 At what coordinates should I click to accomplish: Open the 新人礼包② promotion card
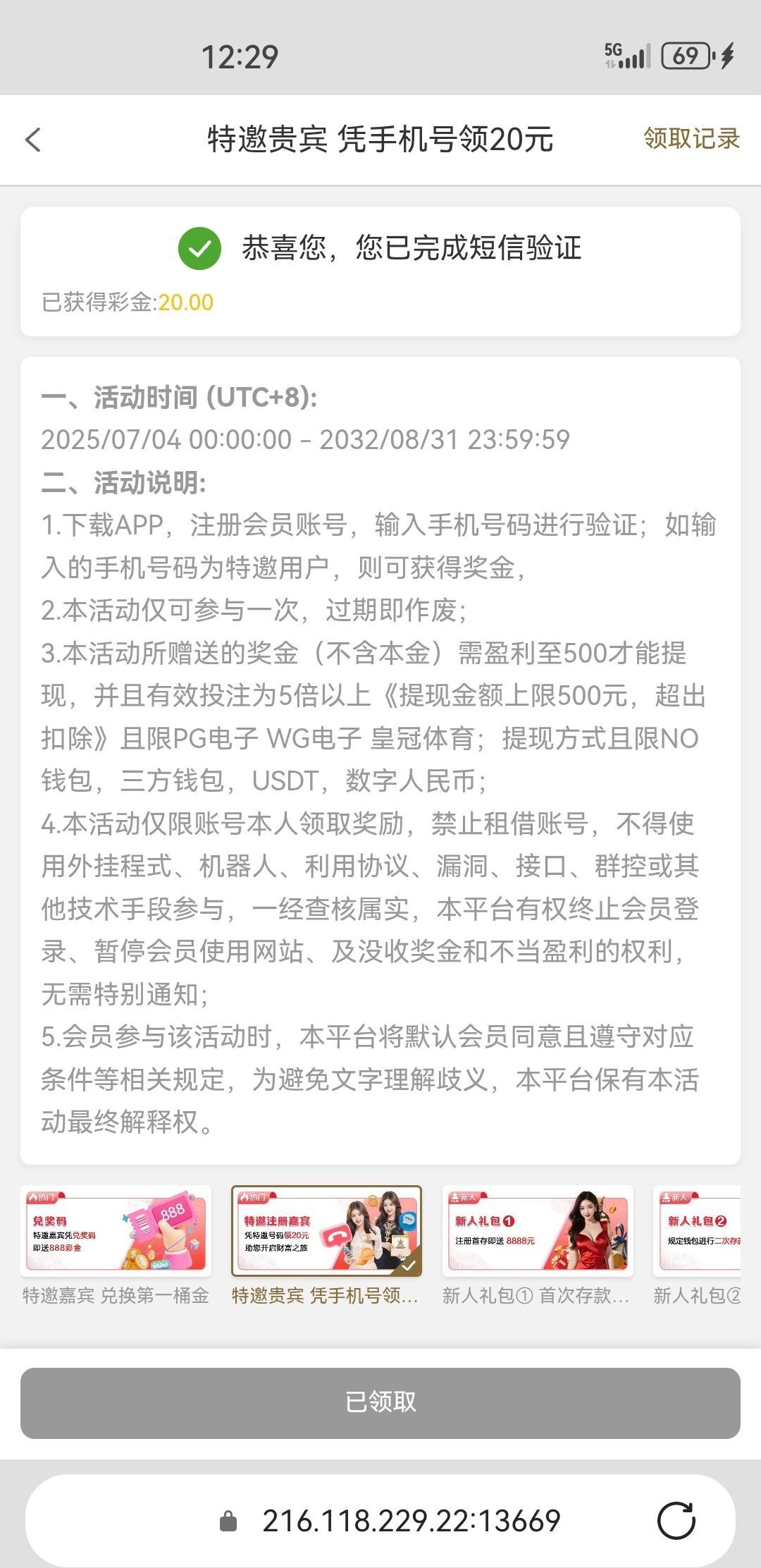point(698,1232)
